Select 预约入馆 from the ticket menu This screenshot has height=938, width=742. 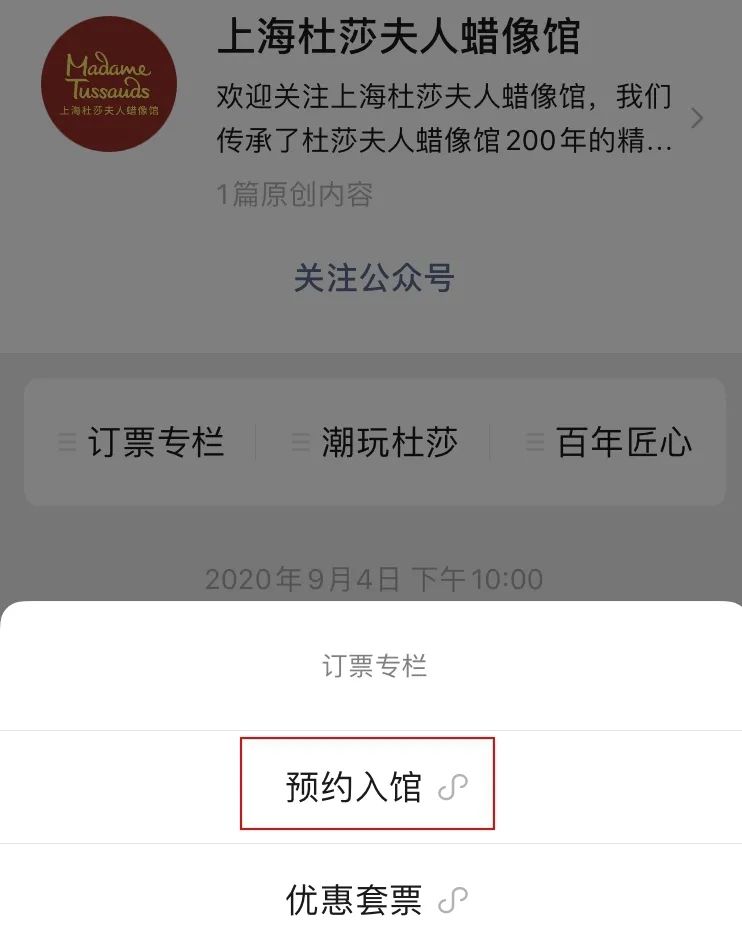pyautogui.click(x=367, y=786)
